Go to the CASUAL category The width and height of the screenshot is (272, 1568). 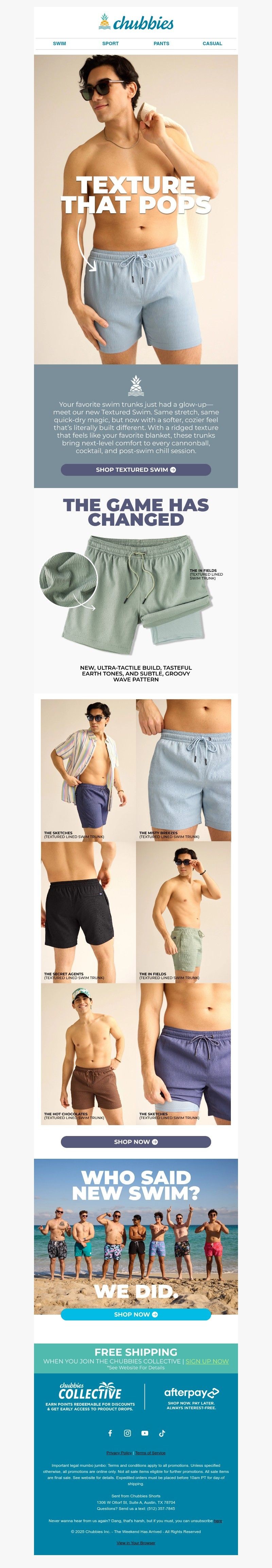coord(212,43)
